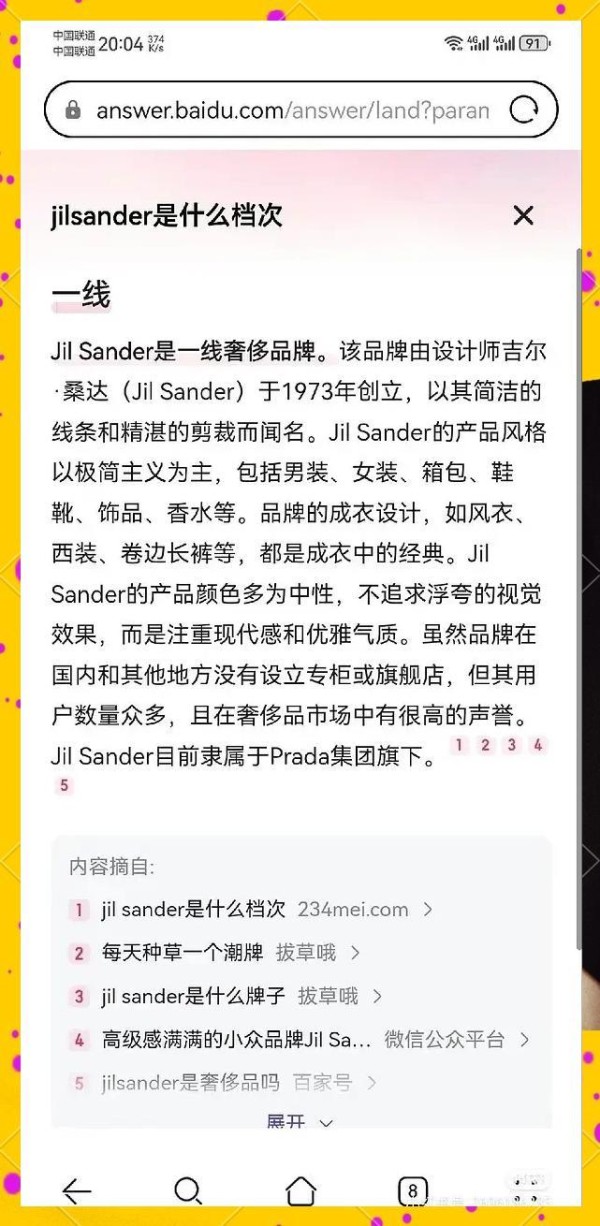This screenshot has width=600, height=1226.
Task: Open source 4 from 微信公众平台
Action: coord(300,1040)
